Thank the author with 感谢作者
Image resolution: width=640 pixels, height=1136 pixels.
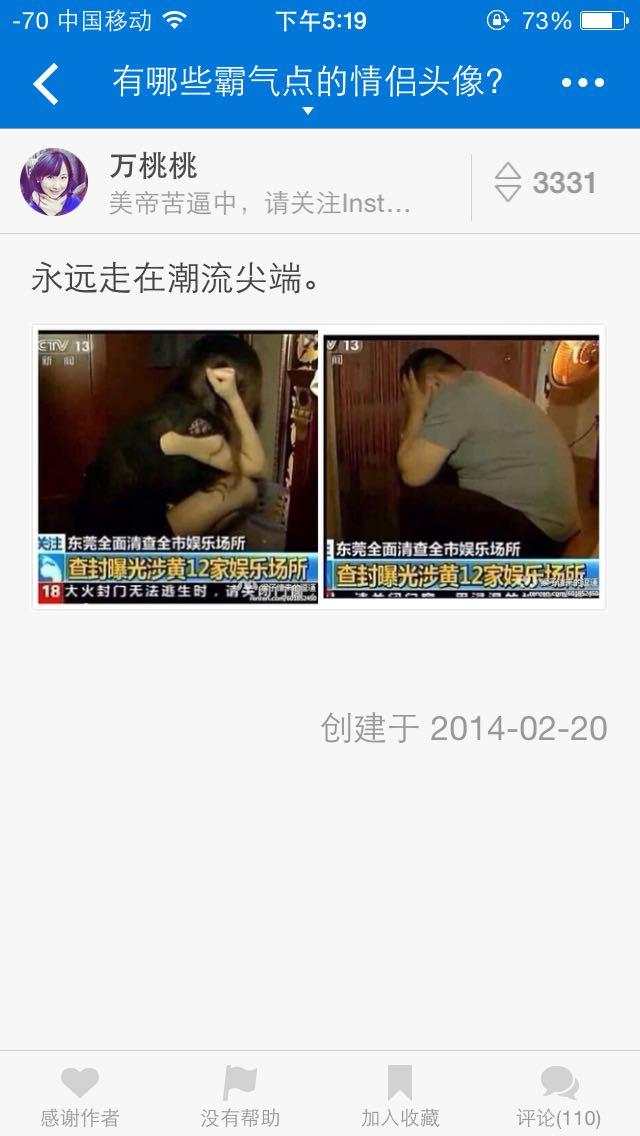tap(80, 1095)
